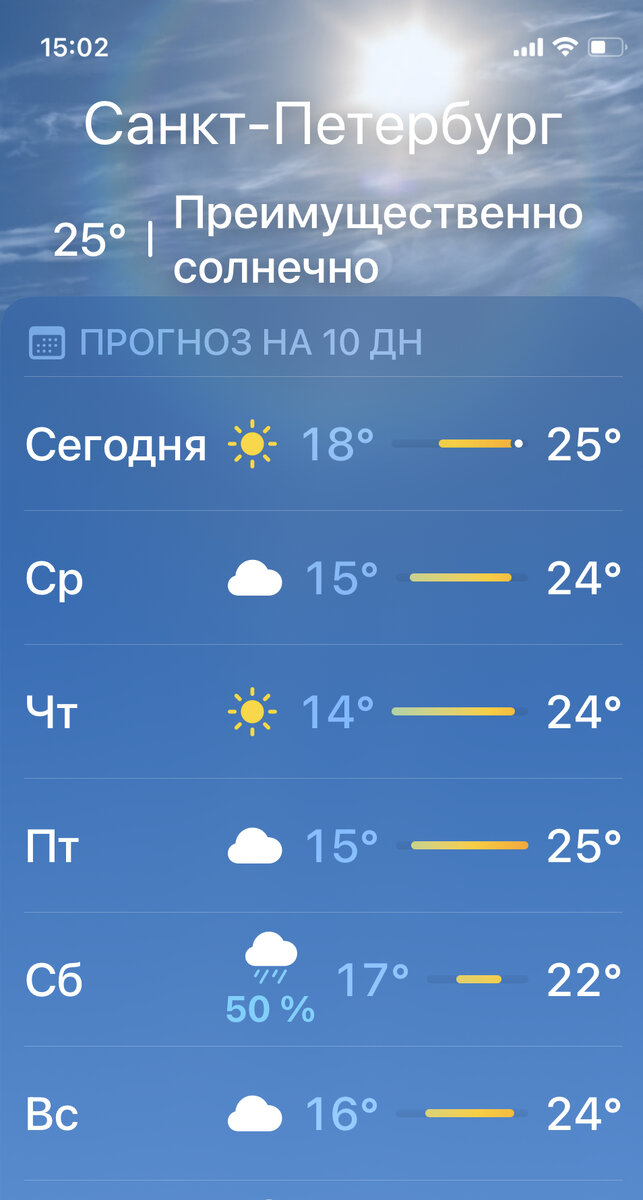Open today's forecast row (Сегодня)
The width and height of the screenshot is (643, 1200).
tap(321, 444)
